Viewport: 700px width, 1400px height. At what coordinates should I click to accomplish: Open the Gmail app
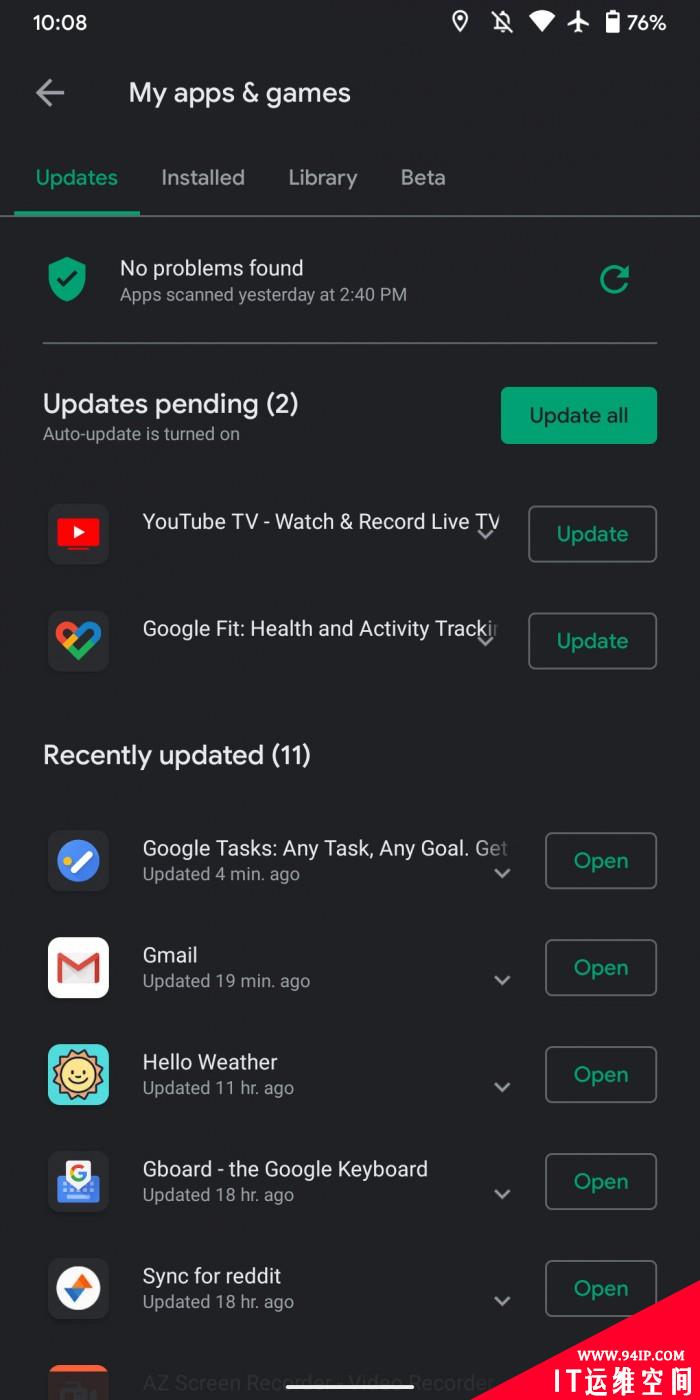pyautogui.click(x=600, y=967)
